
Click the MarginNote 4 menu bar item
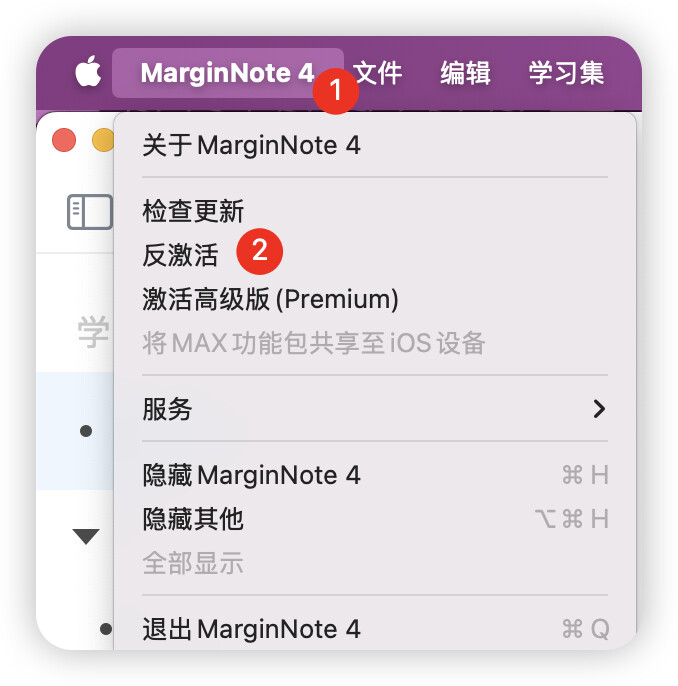(227, 73)
